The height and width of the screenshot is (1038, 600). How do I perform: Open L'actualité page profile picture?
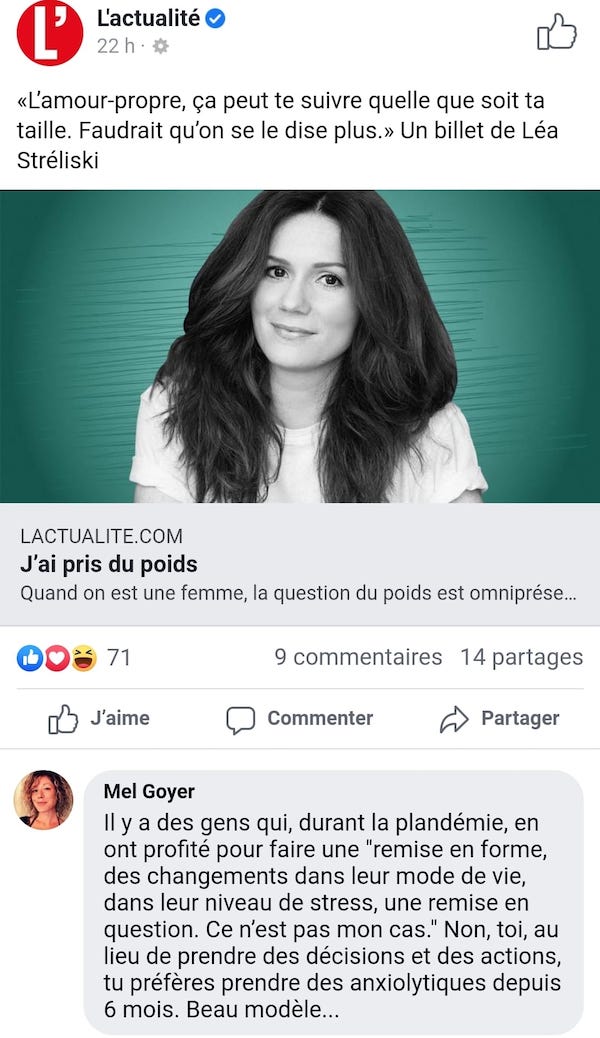point(50,34)
